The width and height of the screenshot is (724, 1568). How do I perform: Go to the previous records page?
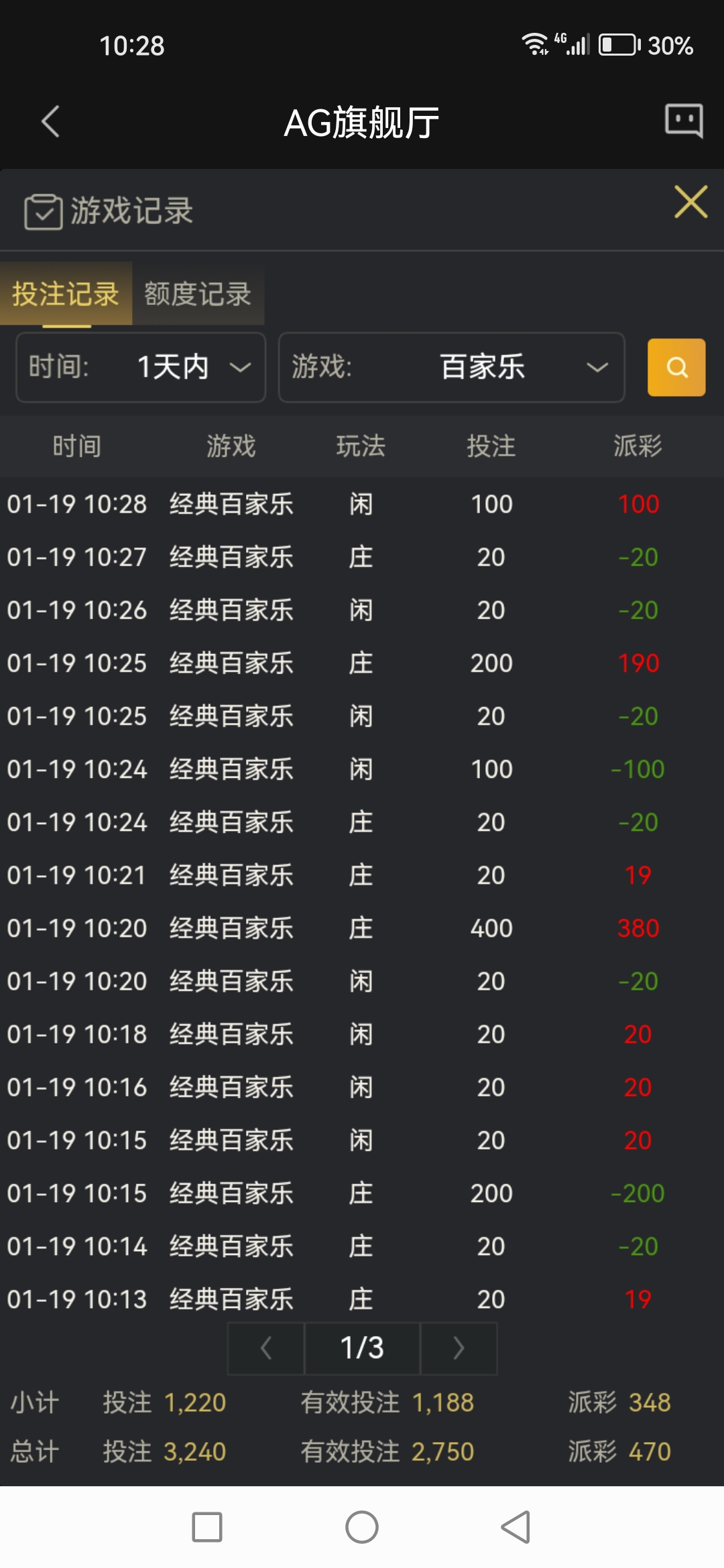[266, 1348]
